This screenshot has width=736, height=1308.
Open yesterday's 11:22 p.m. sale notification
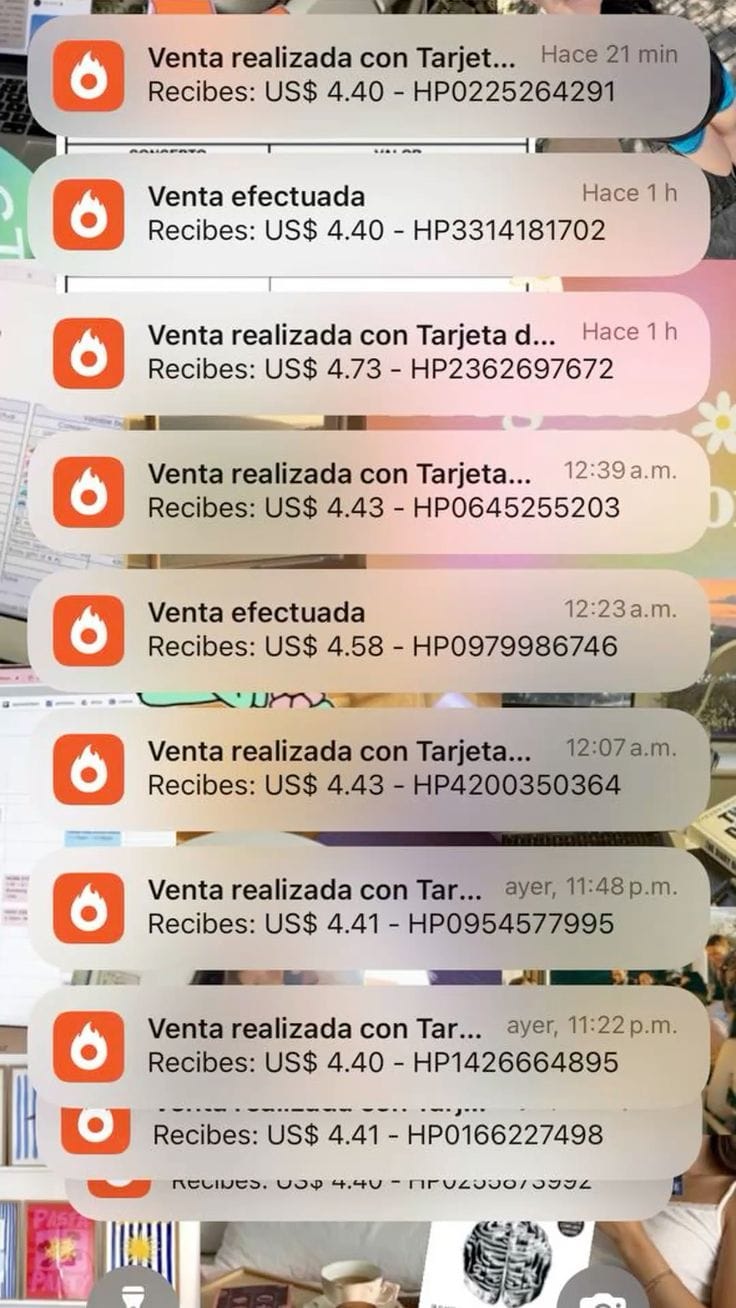[368, 1046]
